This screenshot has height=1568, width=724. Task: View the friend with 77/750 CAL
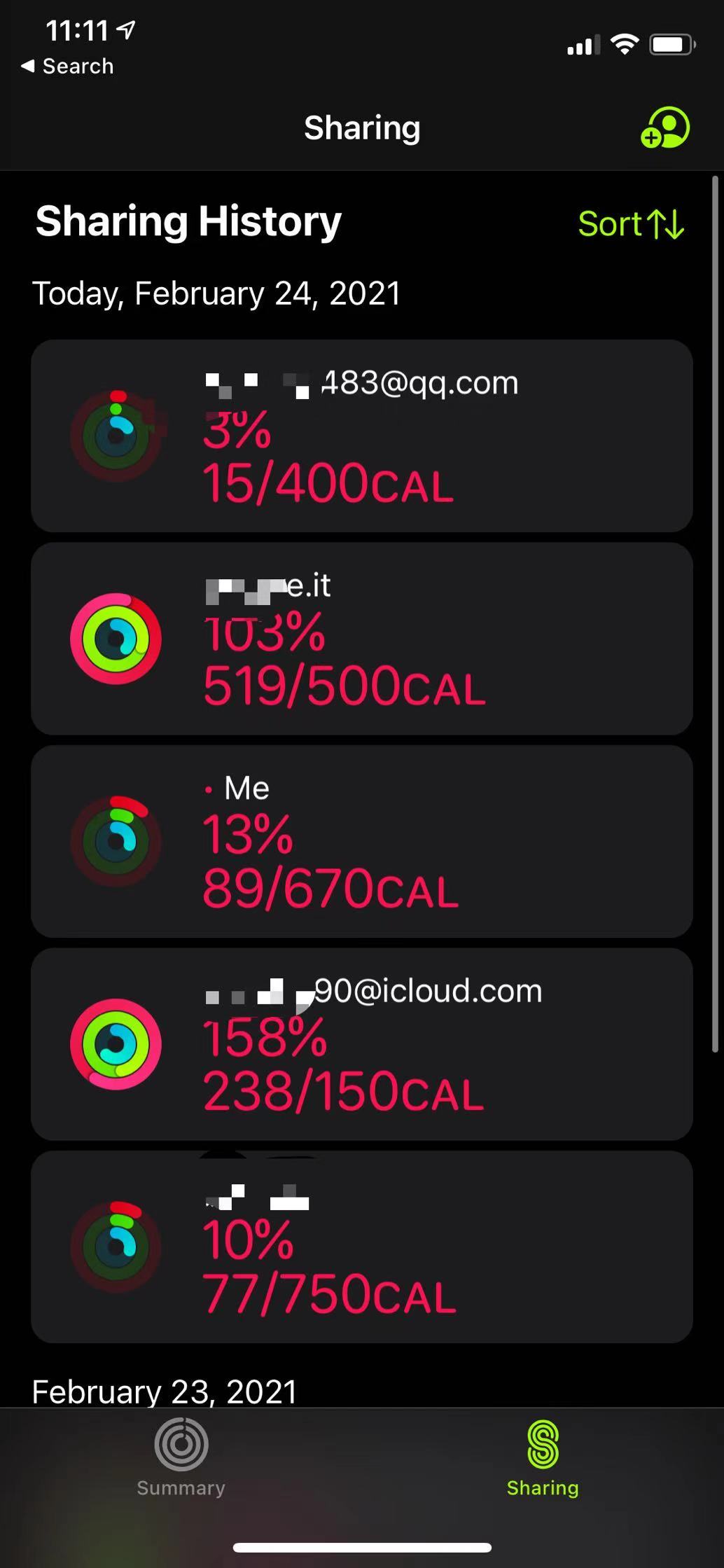tap(361, 1247)
